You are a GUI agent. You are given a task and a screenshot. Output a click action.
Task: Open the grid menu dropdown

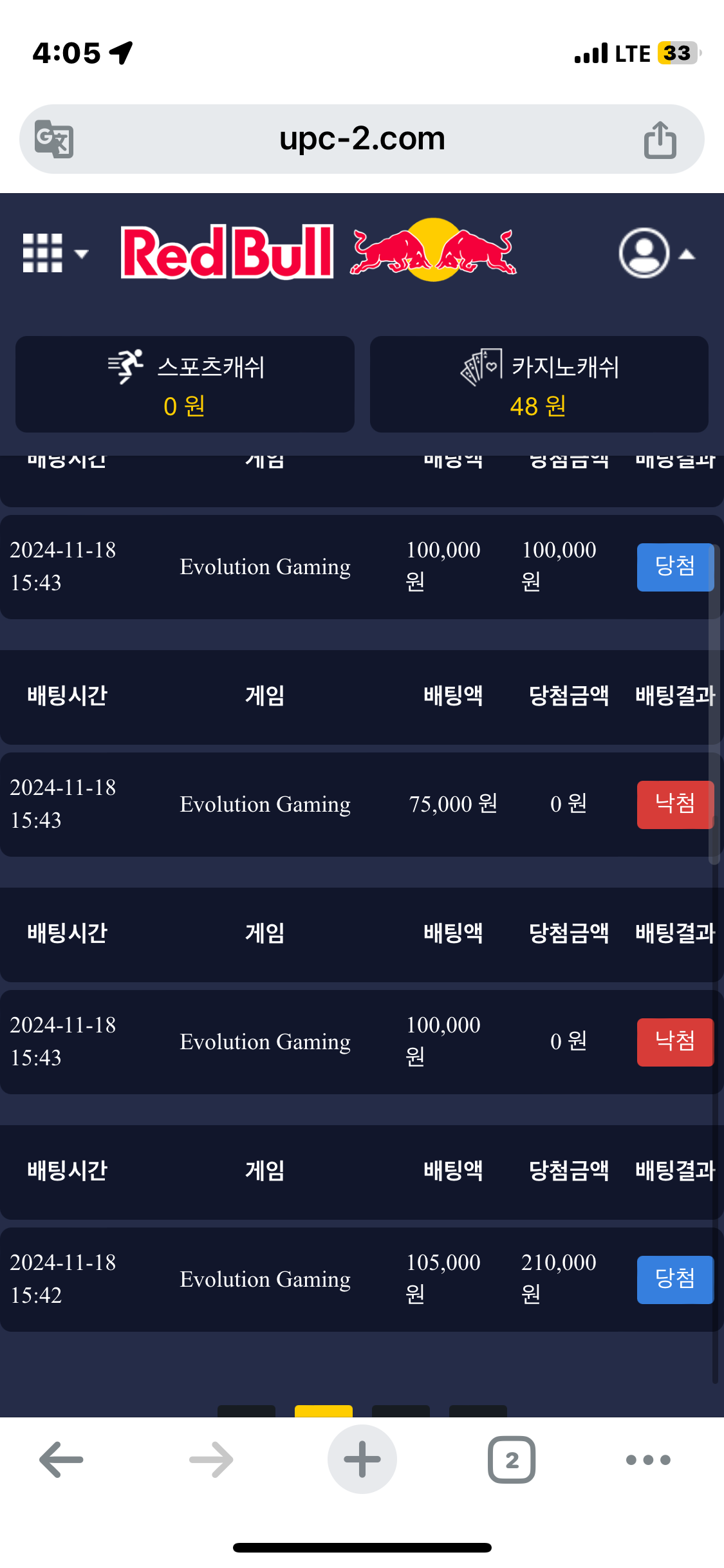pos(55,254)
